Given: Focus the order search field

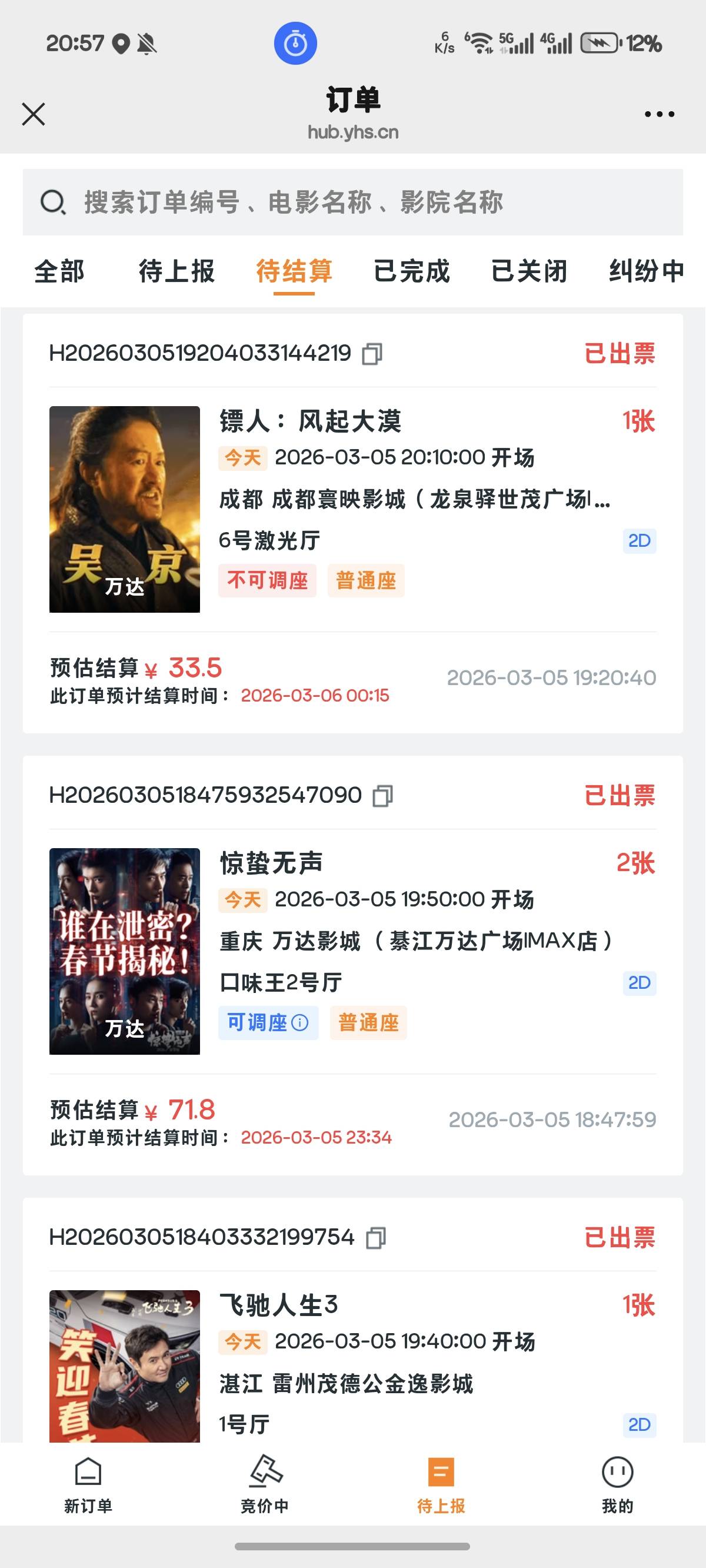Looking at the screenshot, I should 353,202.
